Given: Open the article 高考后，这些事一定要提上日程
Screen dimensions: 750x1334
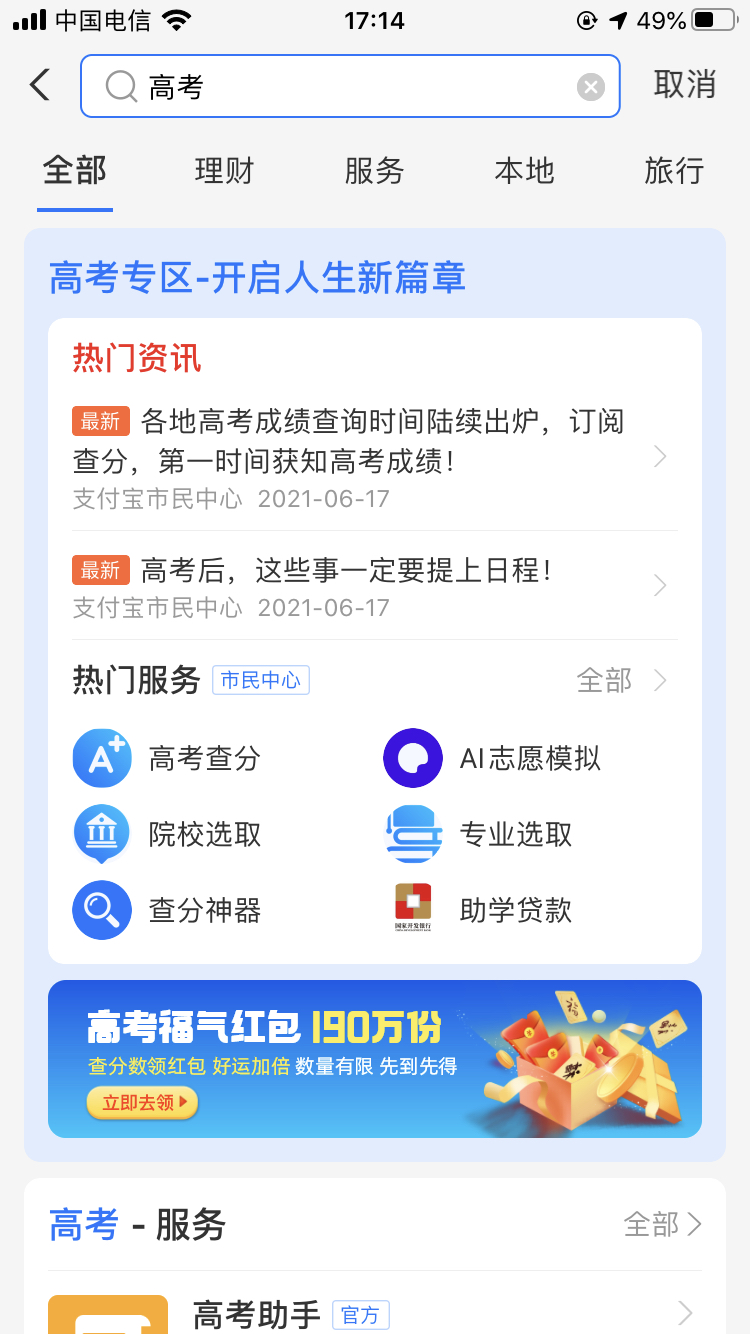Looking at the screenshot, I should pyautogui.click(x=360, y=585).
